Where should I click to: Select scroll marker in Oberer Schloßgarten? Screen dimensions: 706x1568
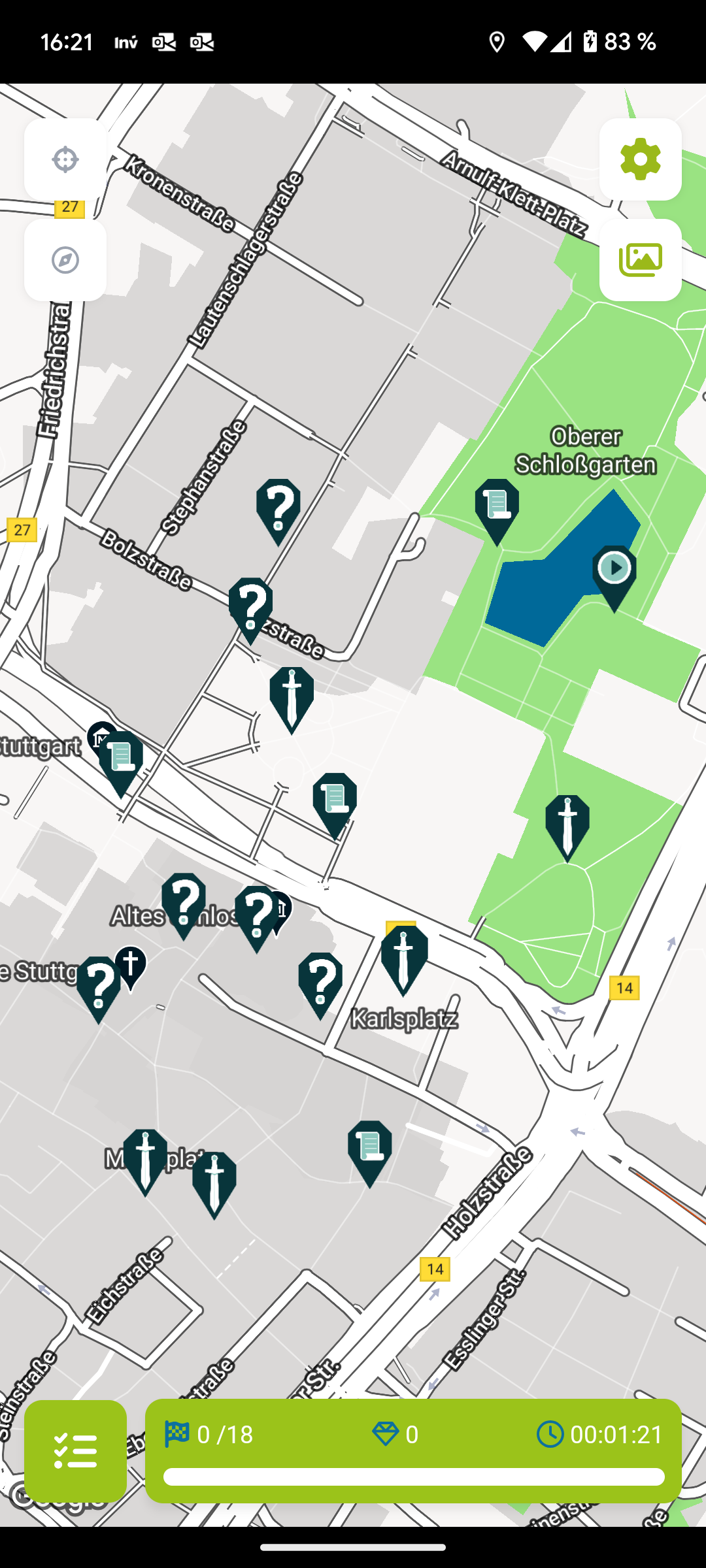[x=497, y=505]
